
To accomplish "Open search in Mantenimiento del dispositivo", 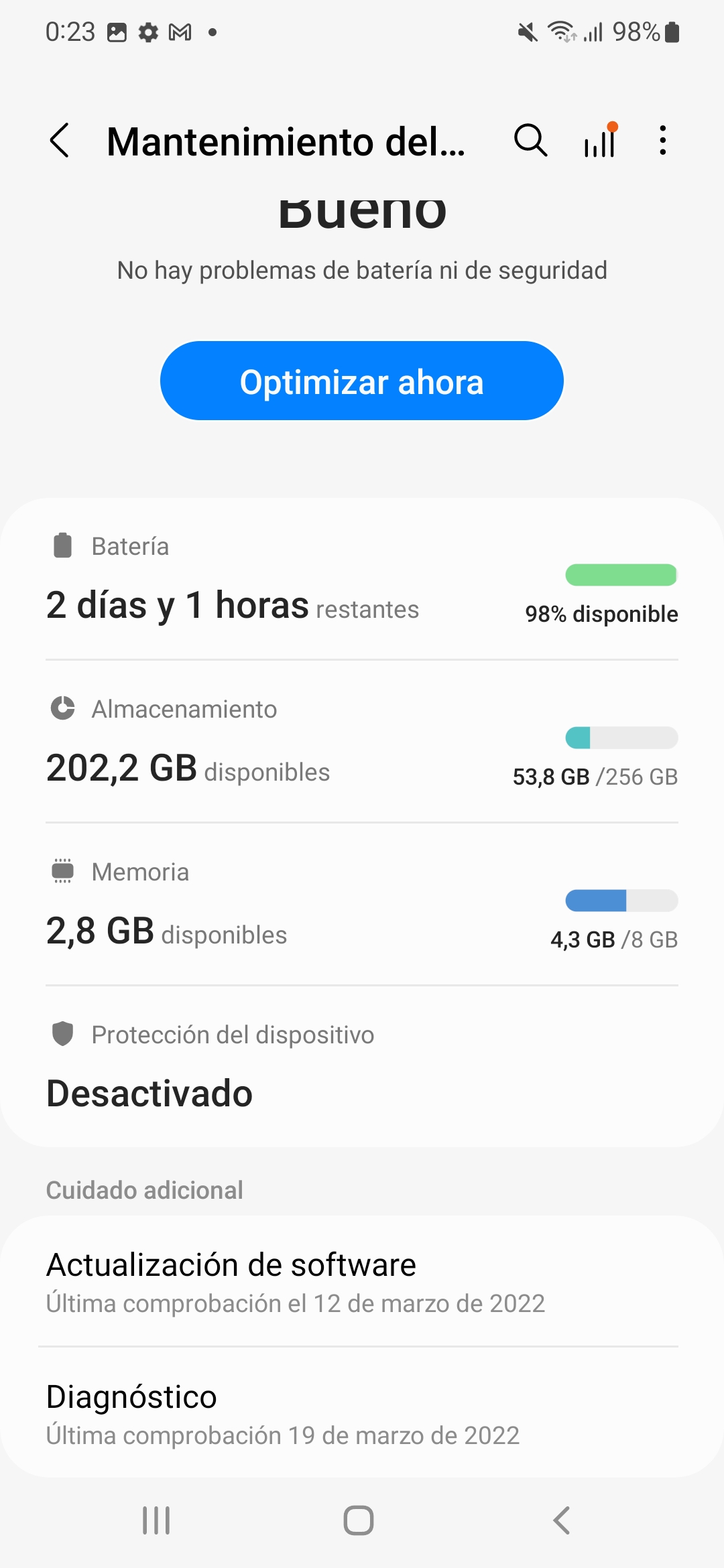I will (530, 141).
